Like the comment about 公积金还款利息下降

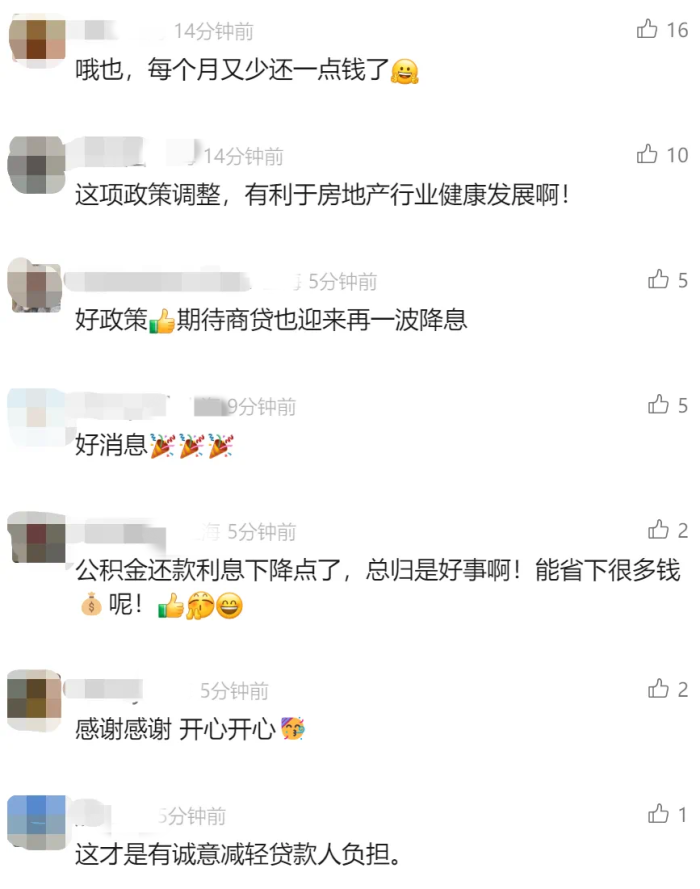coord(658,530)
